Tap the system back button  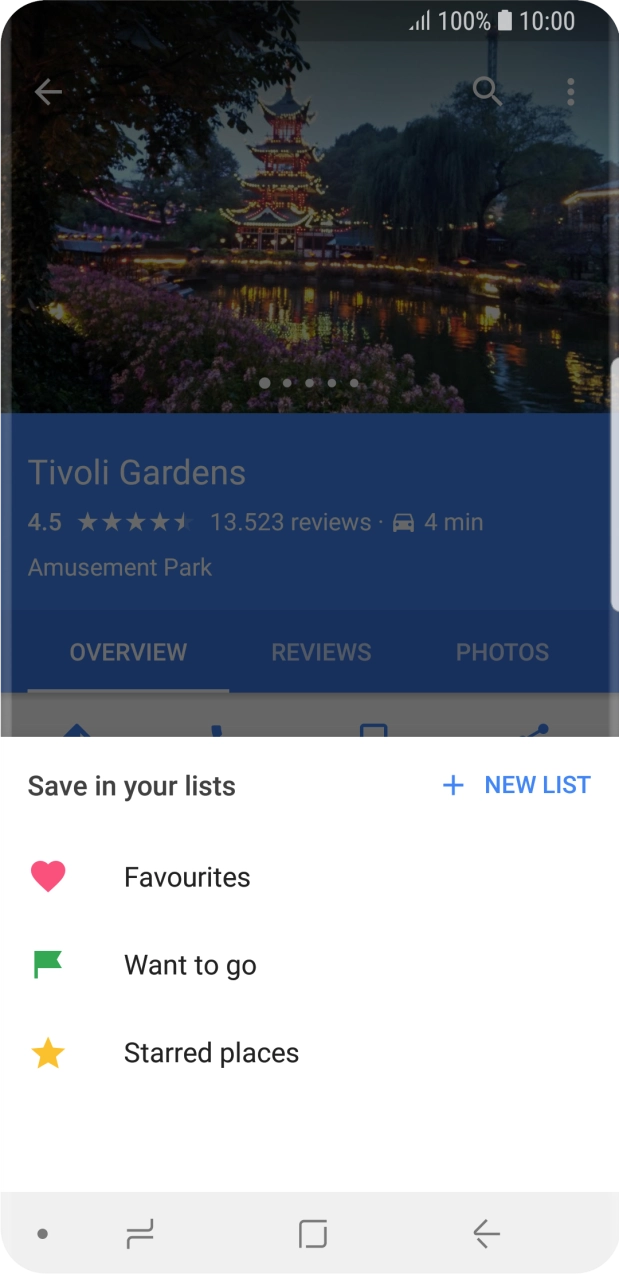point(486,1234)
